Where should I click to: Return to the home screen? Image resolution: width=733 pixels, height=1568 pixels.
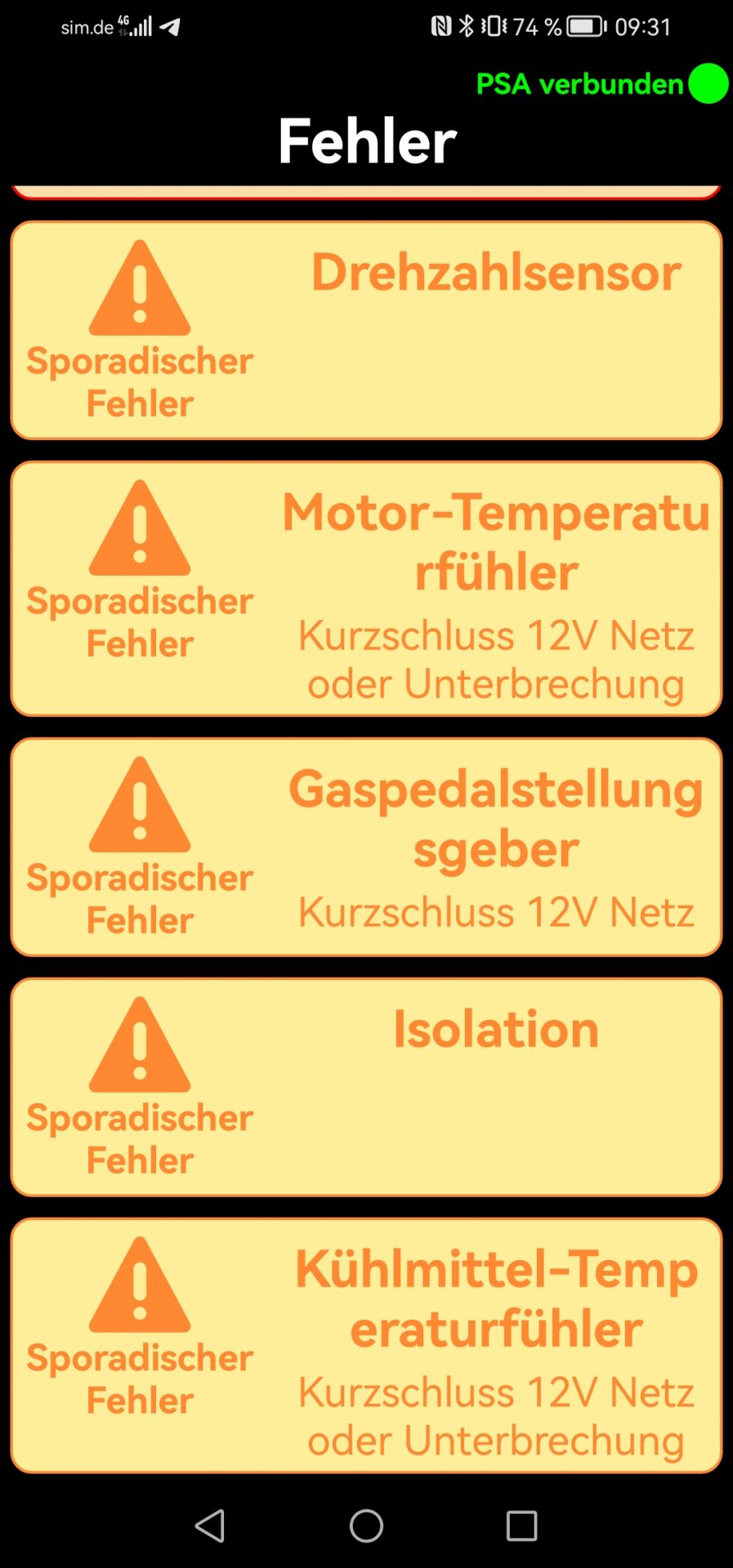click(366, 1526)
